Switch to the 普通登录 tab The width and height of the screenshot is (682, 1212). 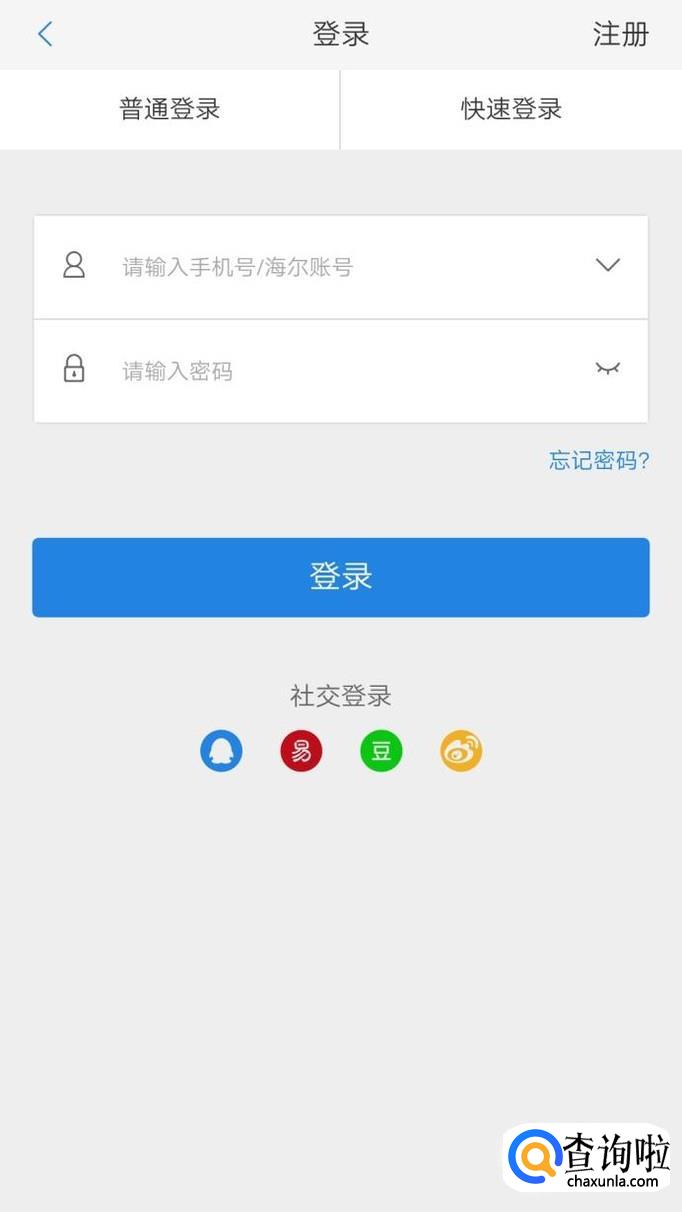coord(170,109)
